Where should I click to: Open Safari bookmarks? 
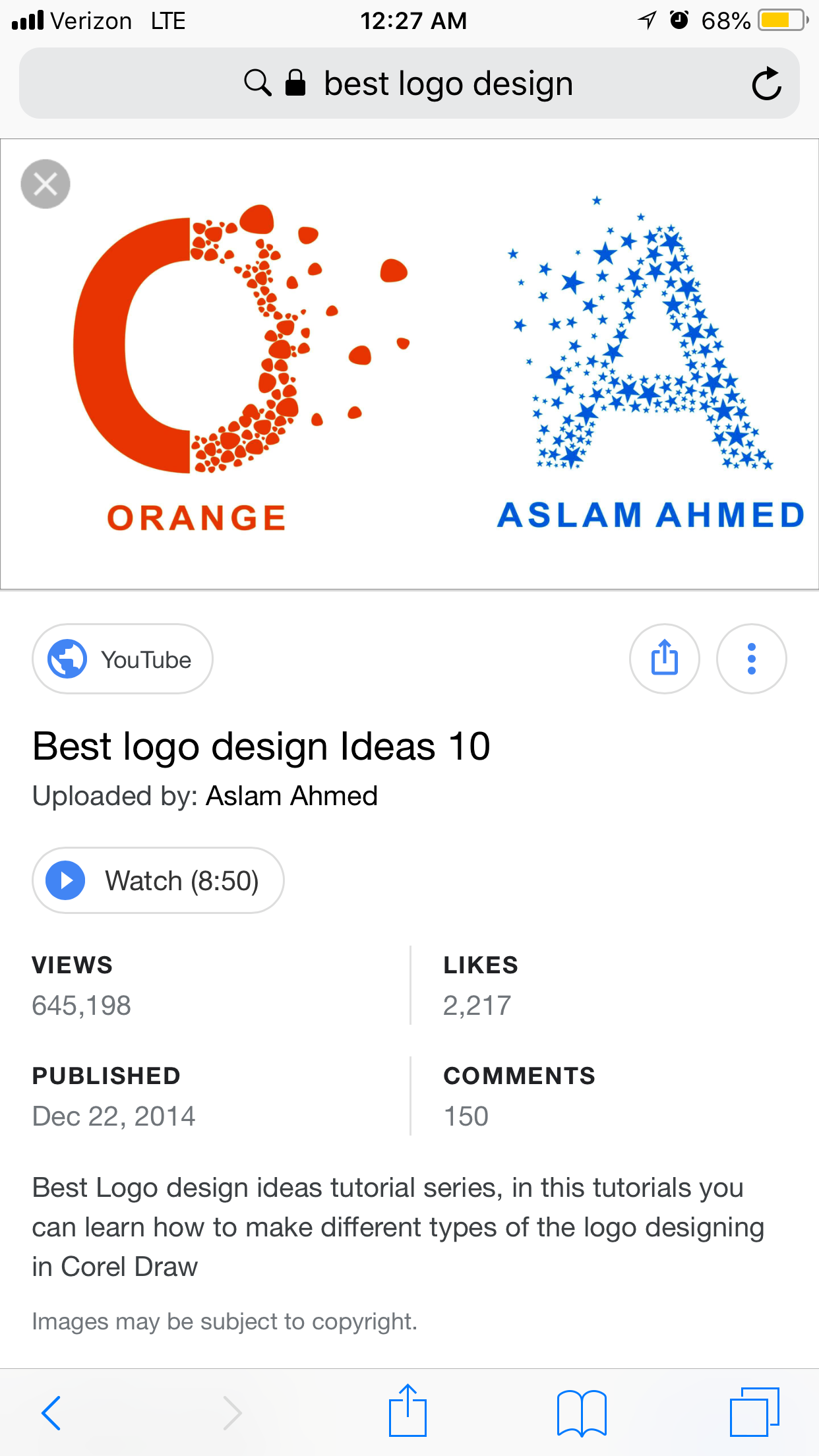(582, 1412)
